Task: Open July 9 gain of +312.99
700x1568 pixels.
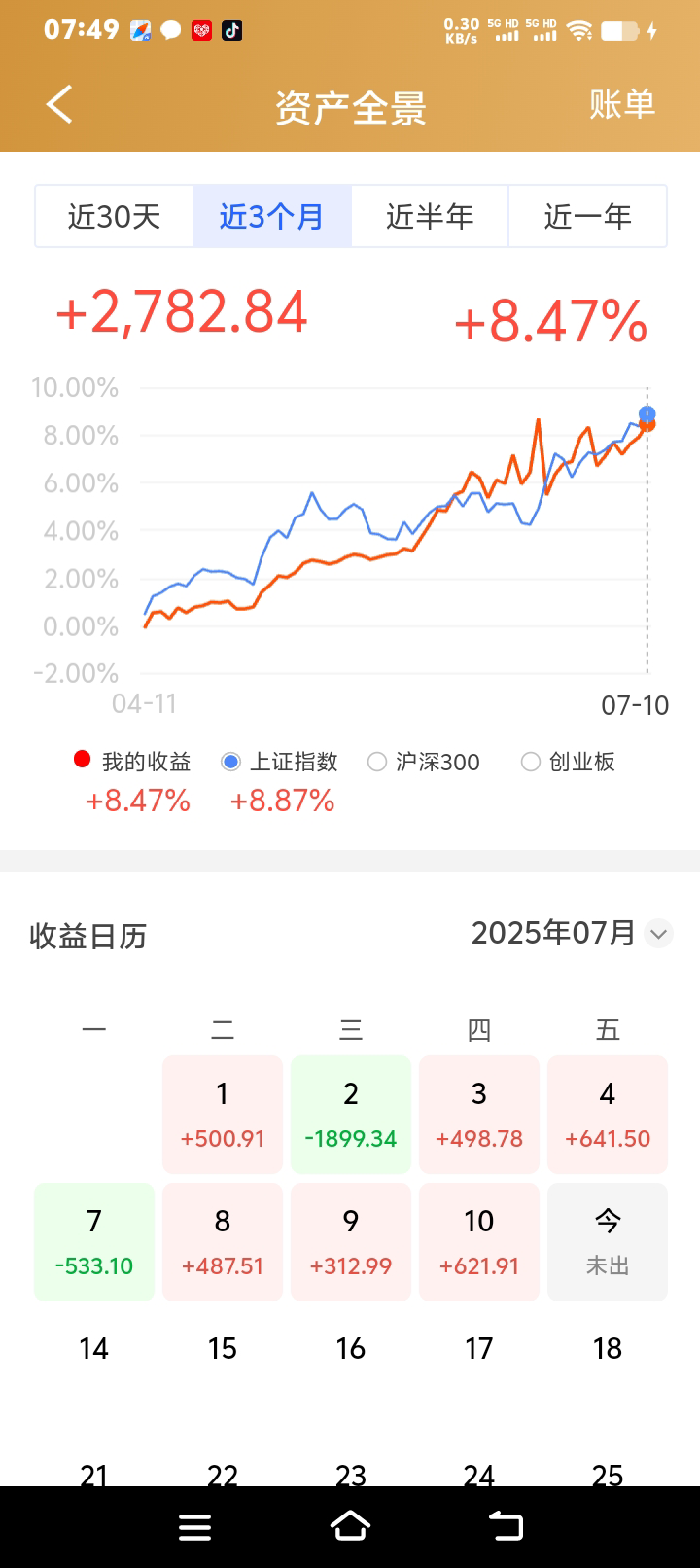Action: 351,1241
